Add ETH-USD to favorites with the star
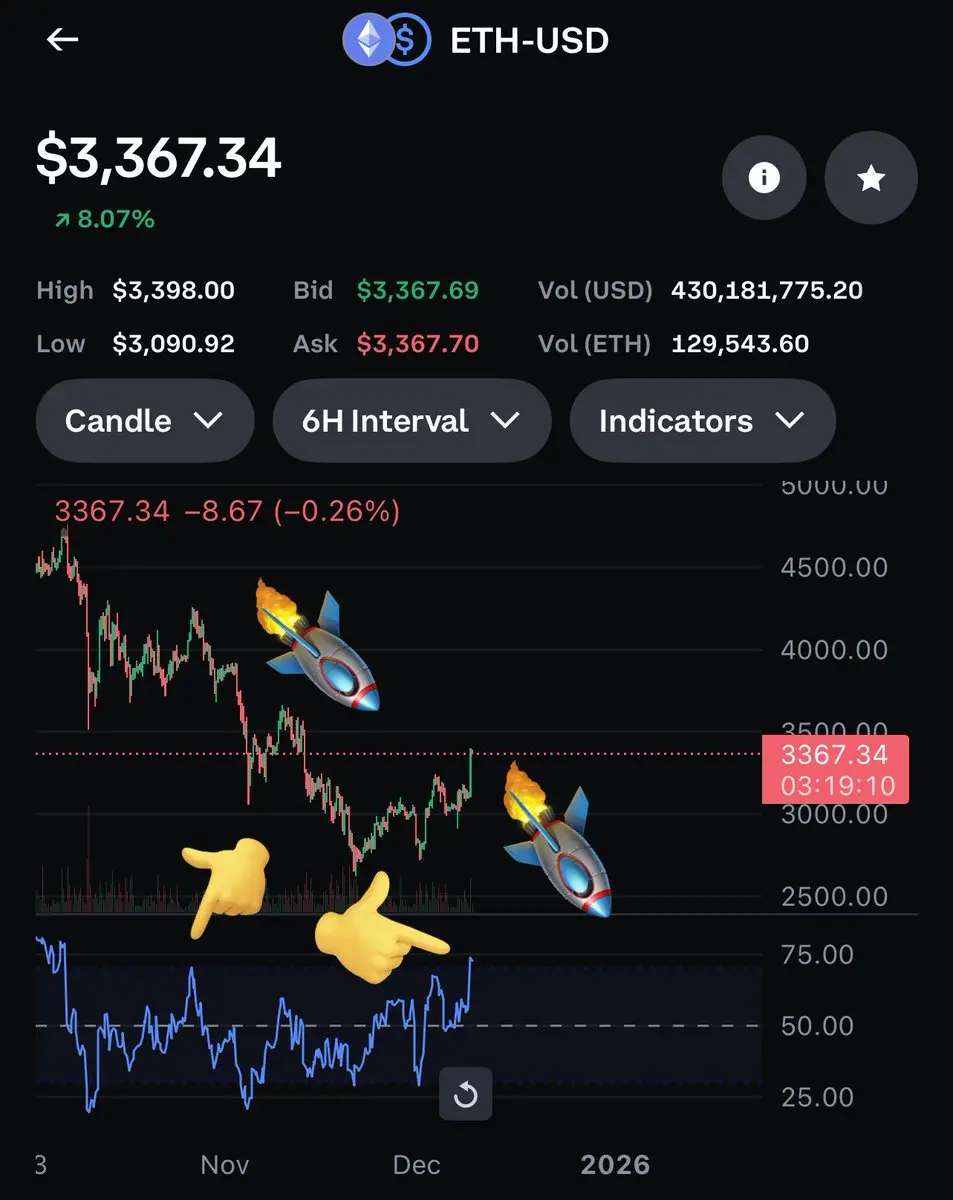Viewport: 953px width, 1200px height. [871, 178]
